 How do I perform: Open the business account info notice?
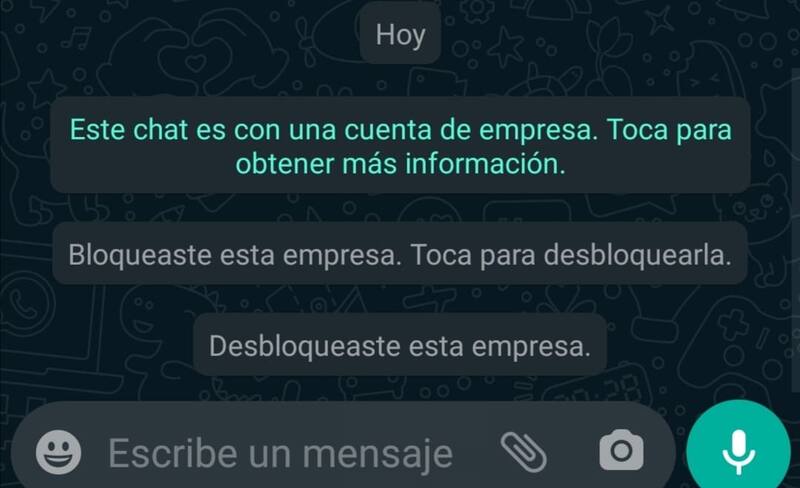tap(400, 146)
